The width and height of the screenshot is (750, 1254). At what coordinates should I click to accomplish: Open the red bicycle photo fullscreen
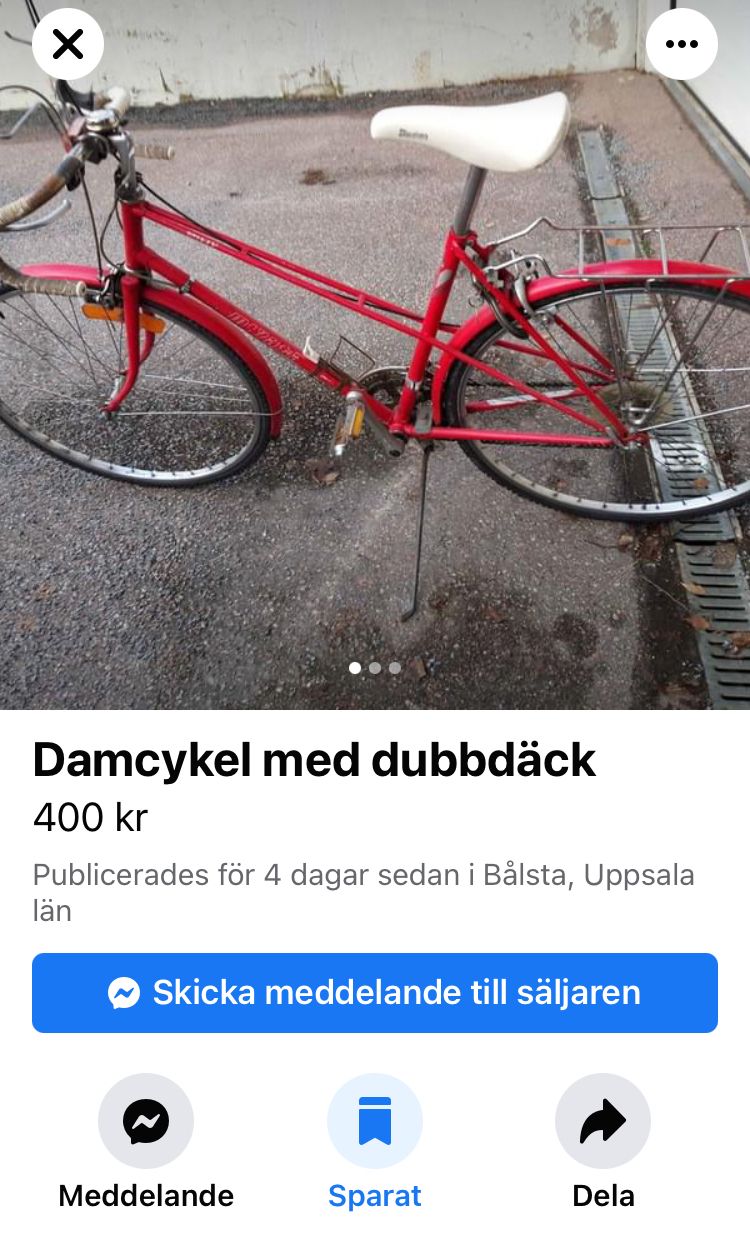pos(375,380)
